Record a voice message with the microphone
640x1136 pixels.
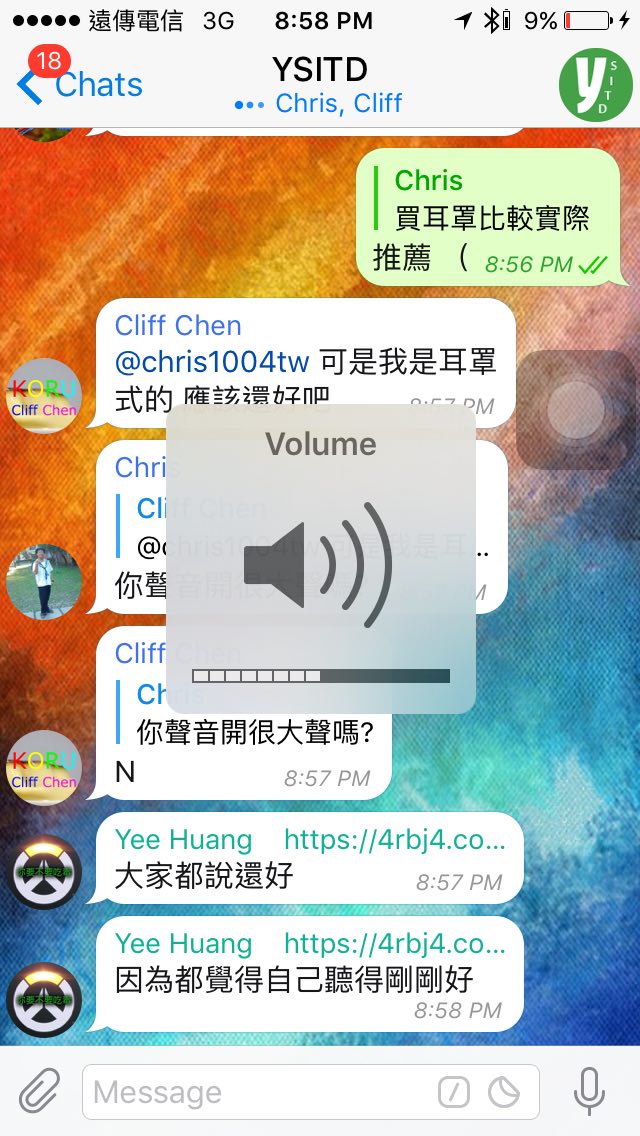click(590, 1091)
